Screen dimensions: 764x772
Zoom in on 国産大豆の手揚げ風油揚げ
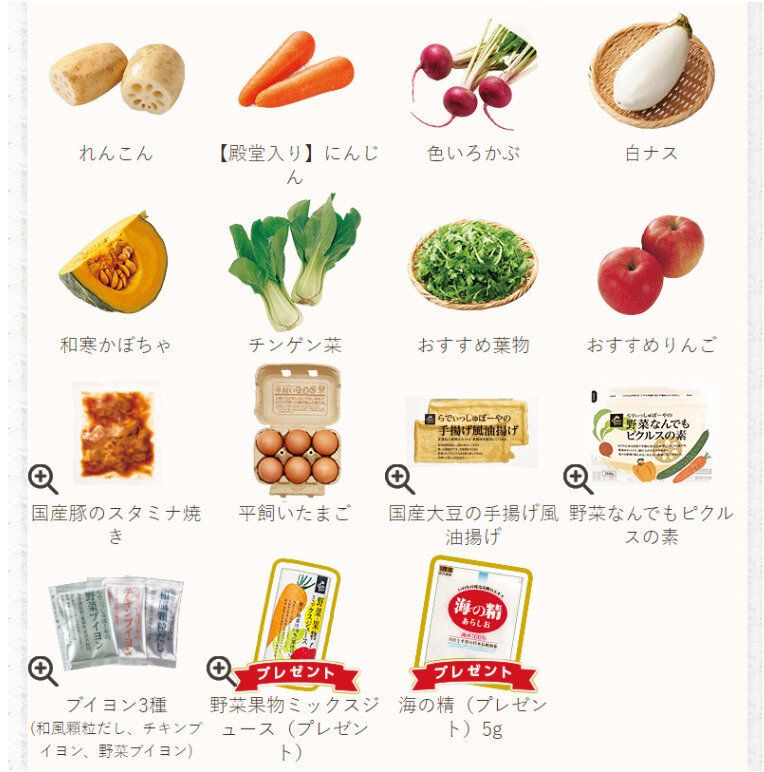point(400,479)
